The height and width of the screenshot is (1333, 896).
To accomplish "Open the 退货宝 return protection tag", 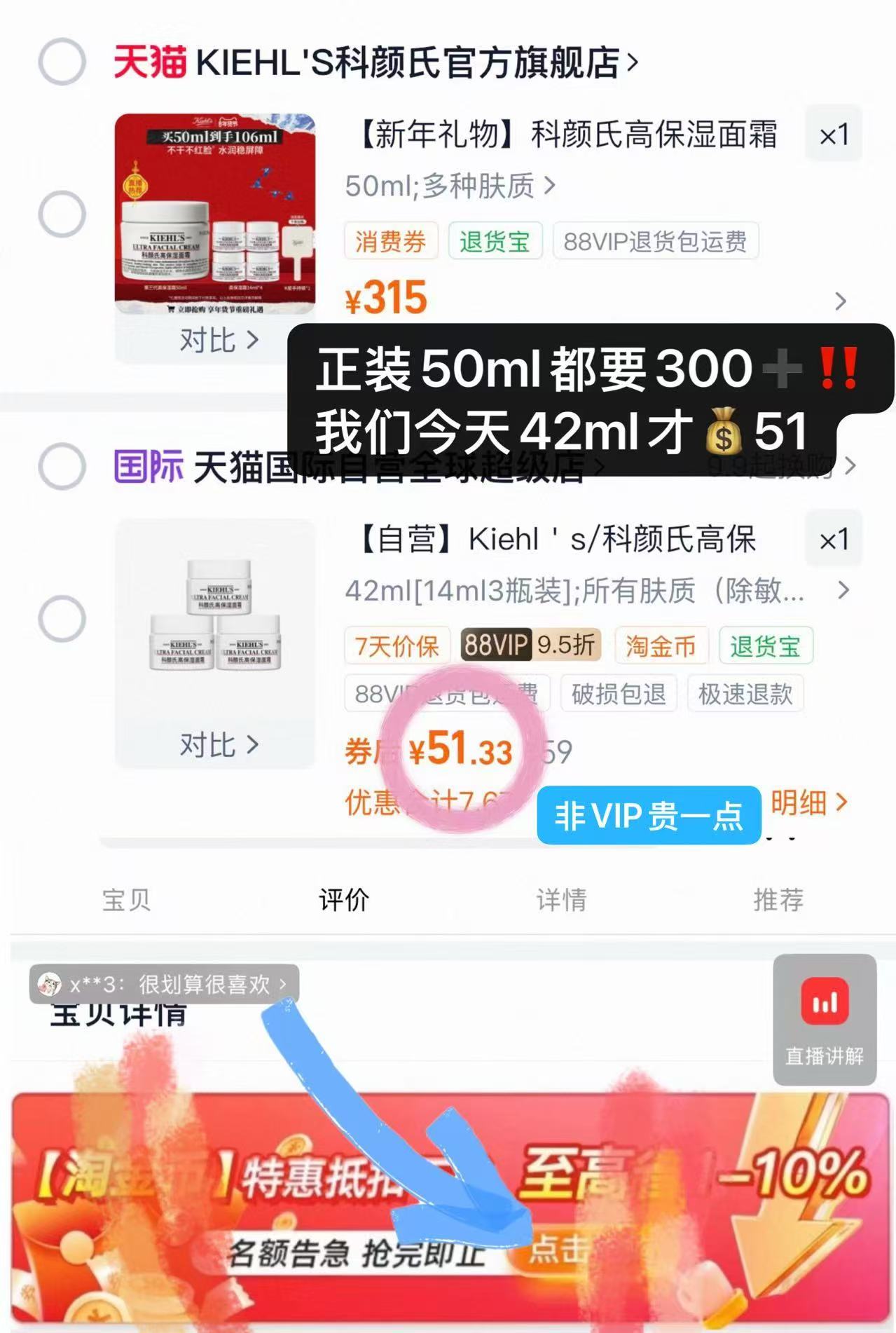I will (495, 241).
